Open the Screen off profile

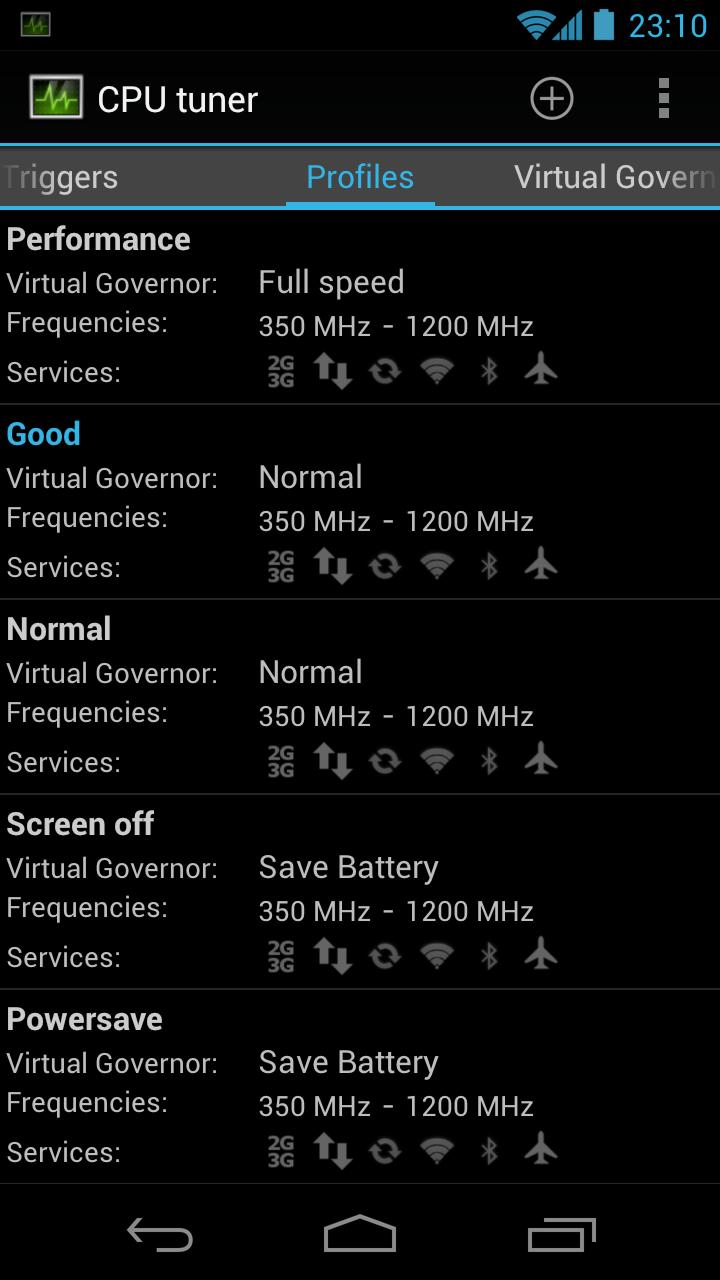click(360, 892)
